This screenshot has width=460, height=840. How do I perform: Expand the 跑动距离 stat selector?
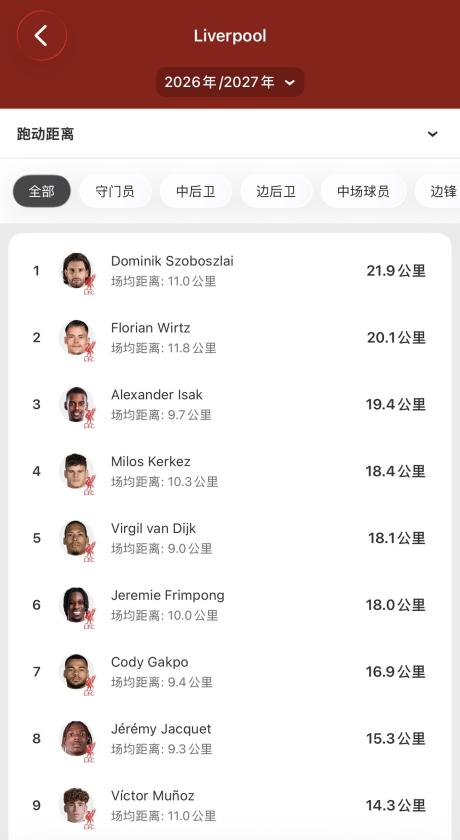(x=230, y=134)
